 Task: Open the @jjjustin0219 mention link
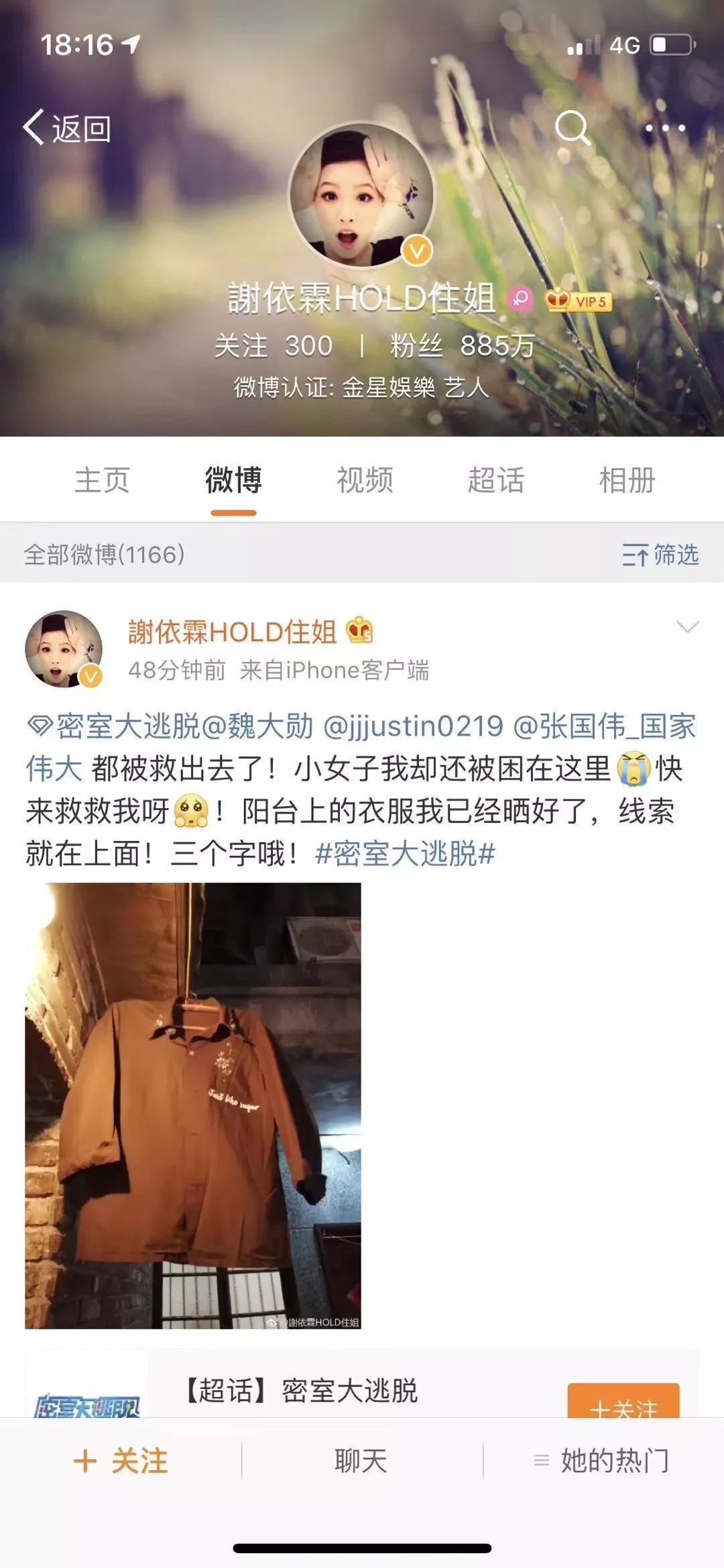[413, 726]
